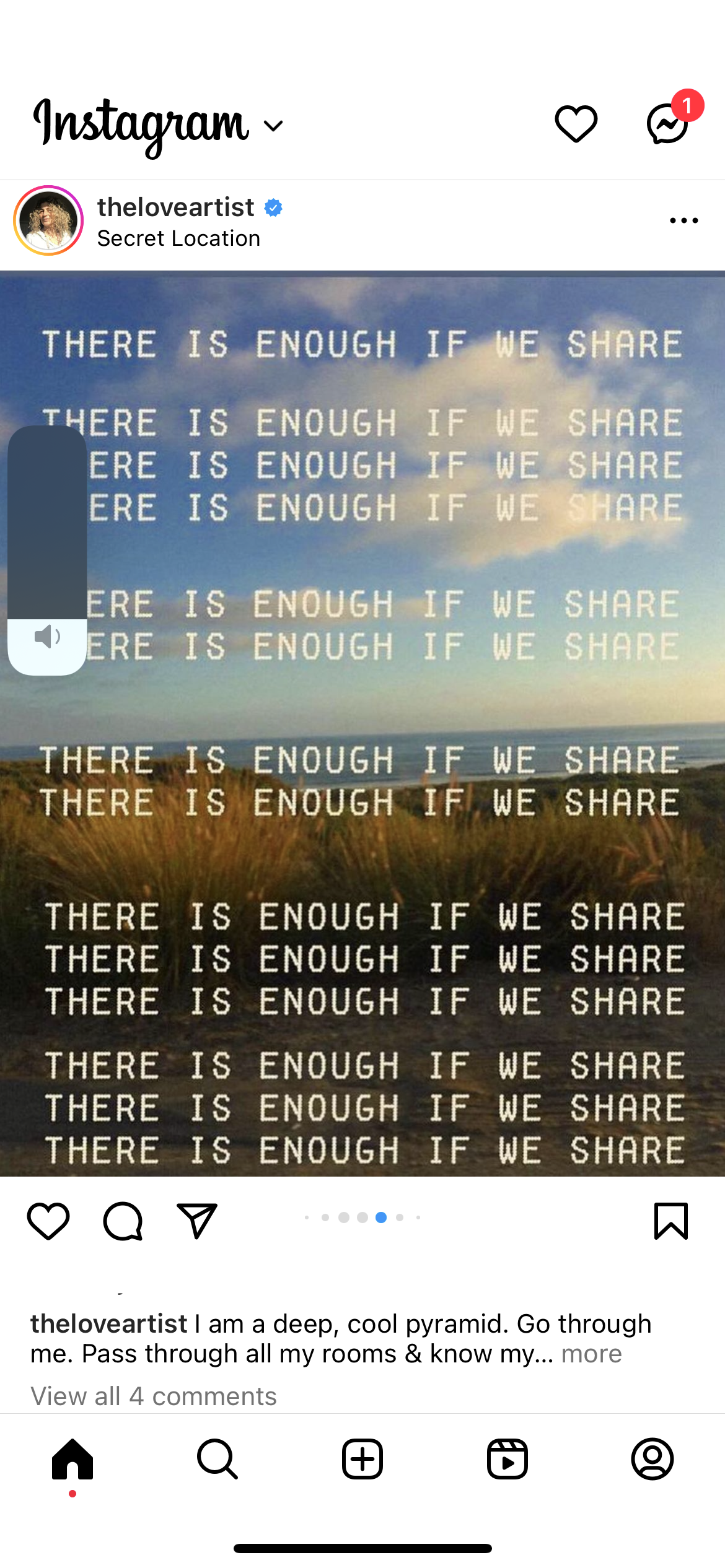The image size is (725, 1568).
Task: Open the post options three-dot menu
Action: point(683,220)
